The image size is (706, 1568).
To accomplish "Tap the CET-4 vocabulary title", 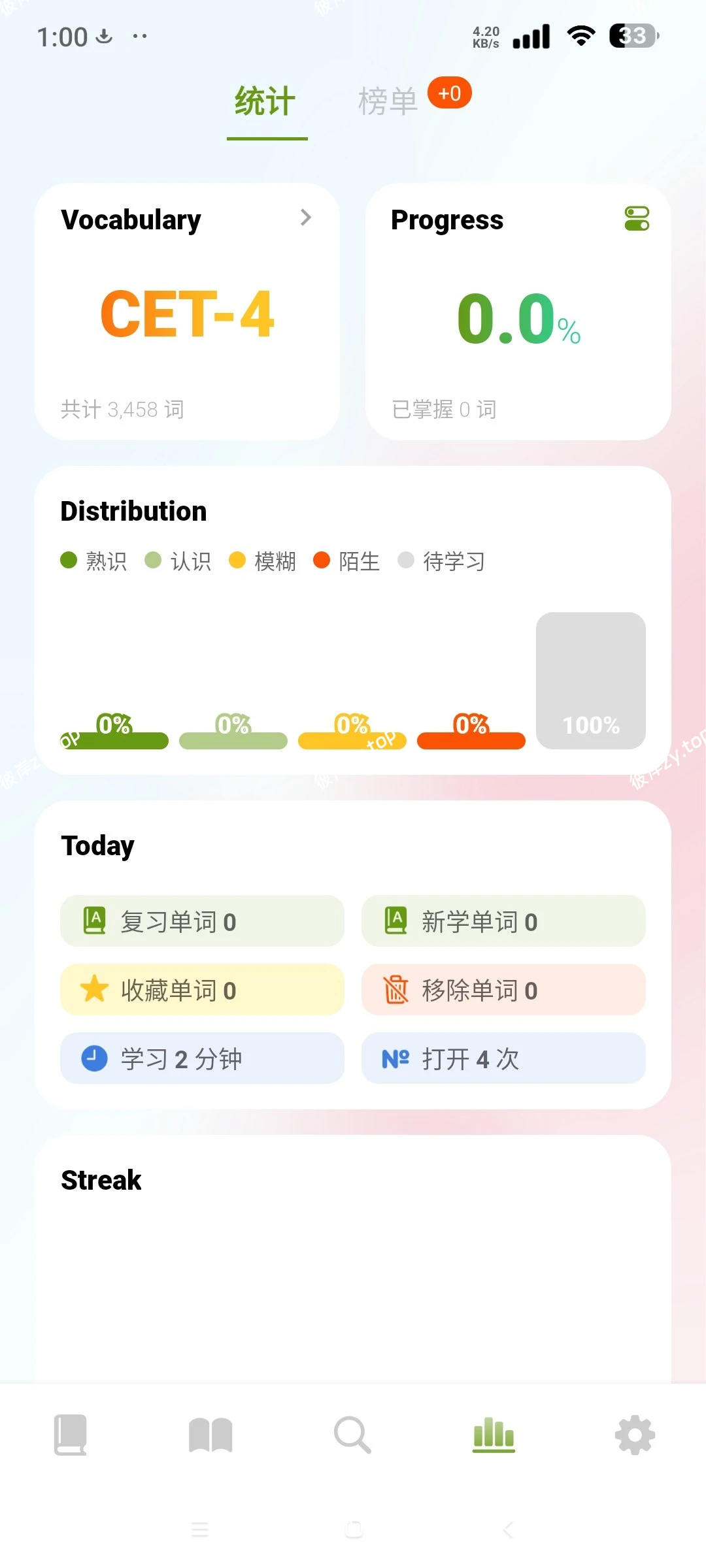I will [x=188, y=312].
